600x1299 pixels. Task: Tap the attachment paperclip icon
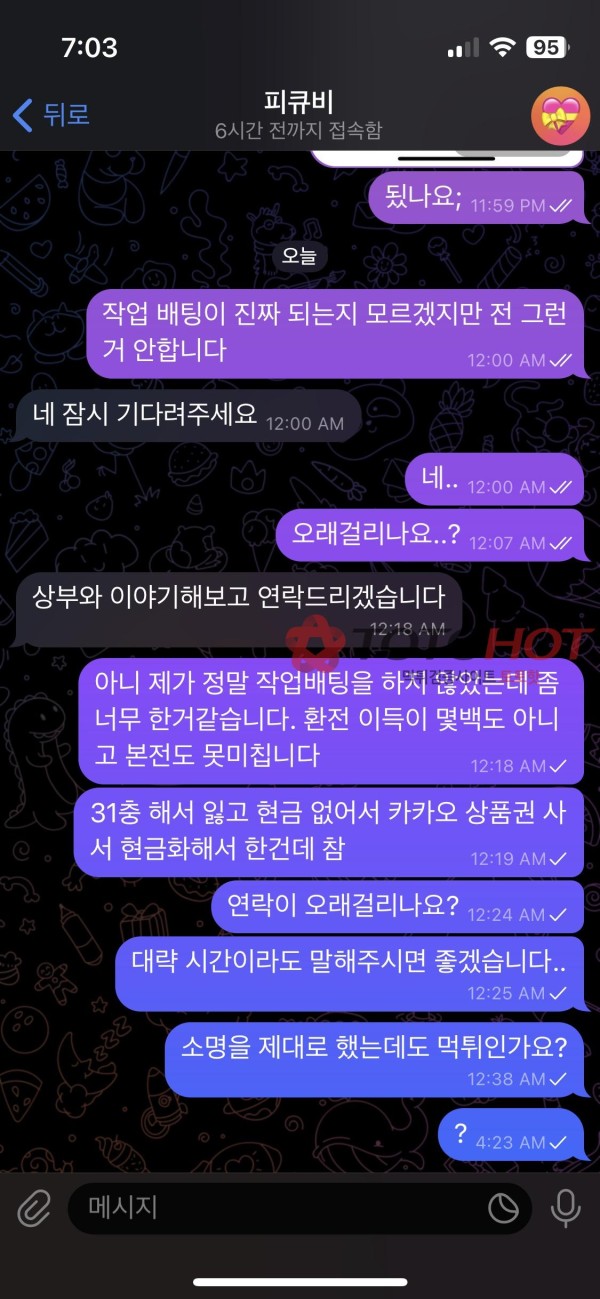click(x=34, y=1209)
